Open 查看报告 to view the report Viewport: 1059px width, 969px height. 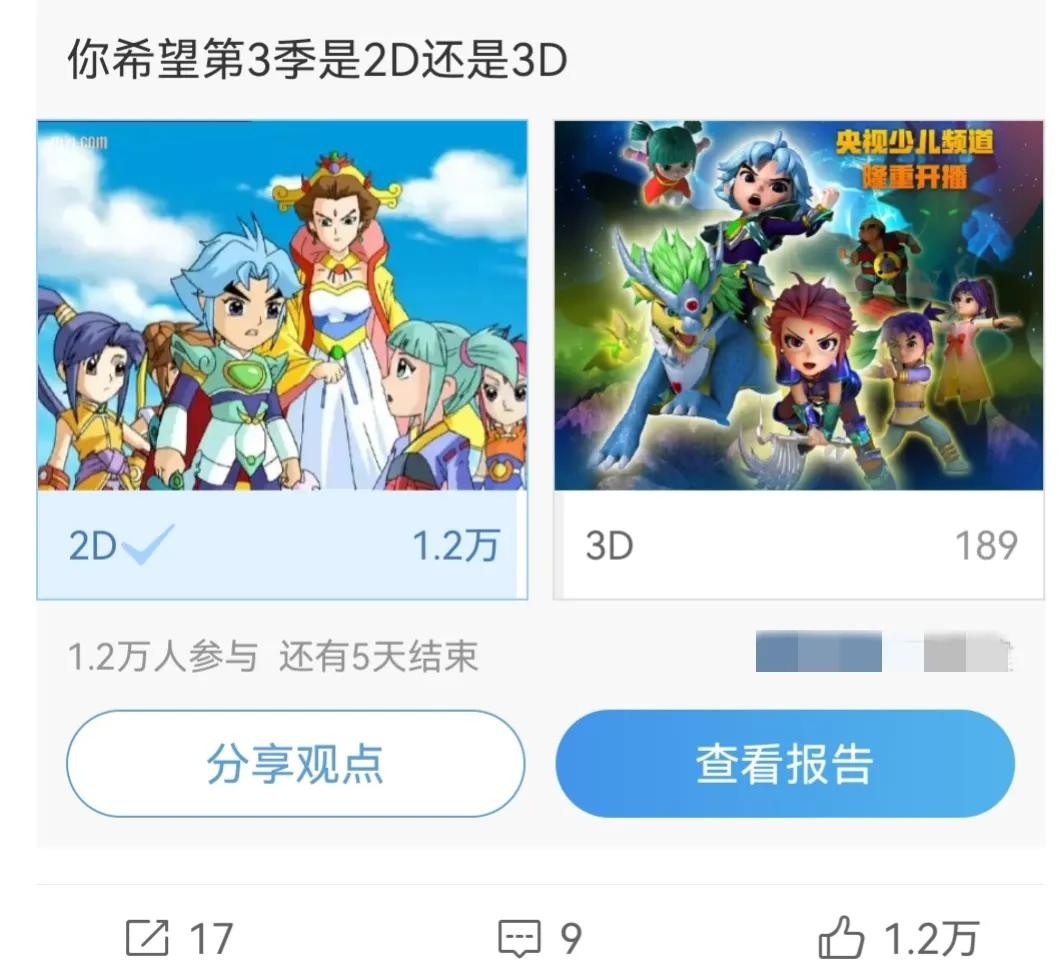point(785,764)
